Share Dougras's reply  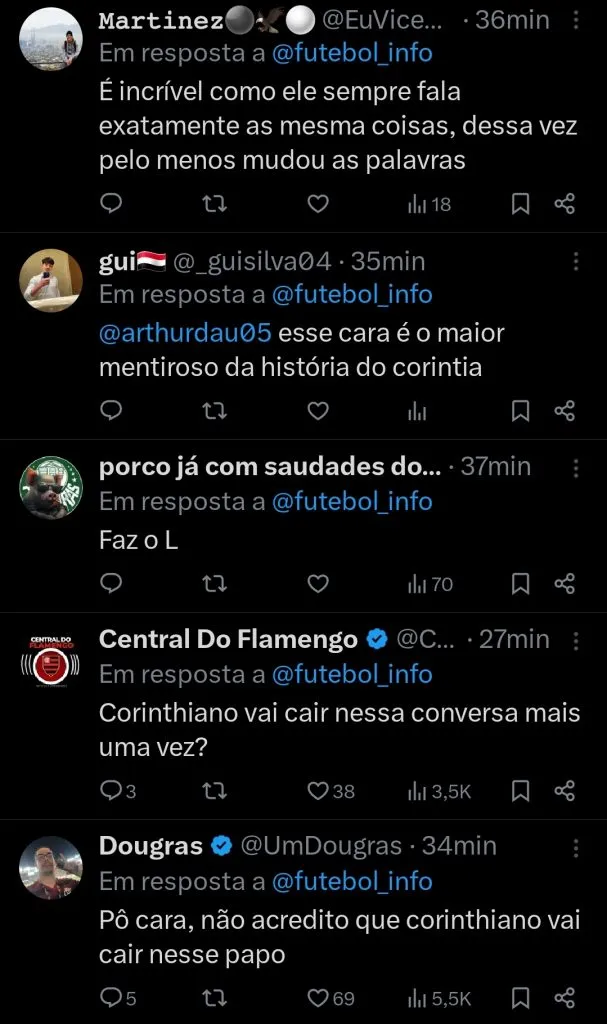tap(565, 997)
